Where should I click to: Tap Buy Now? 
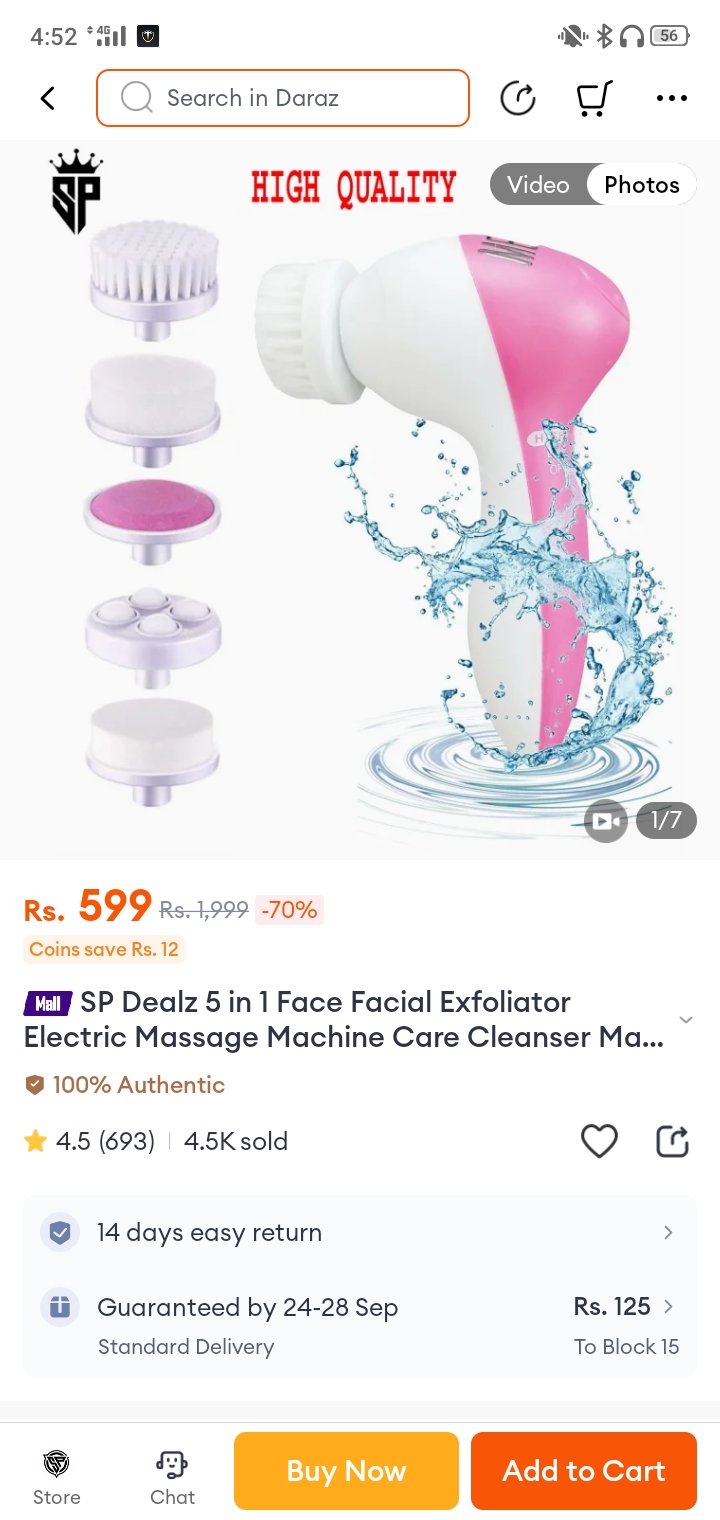(346, 1471)
